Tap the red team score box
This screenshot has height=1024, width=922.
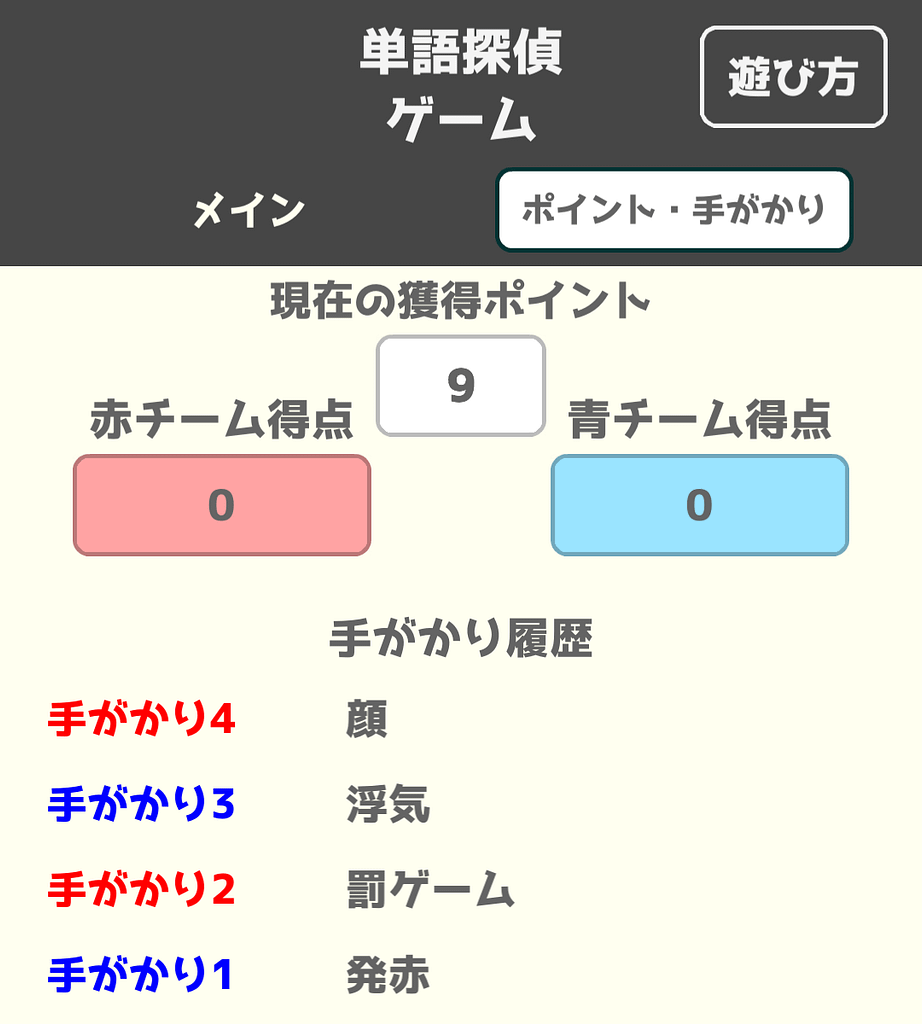point(222,505)
